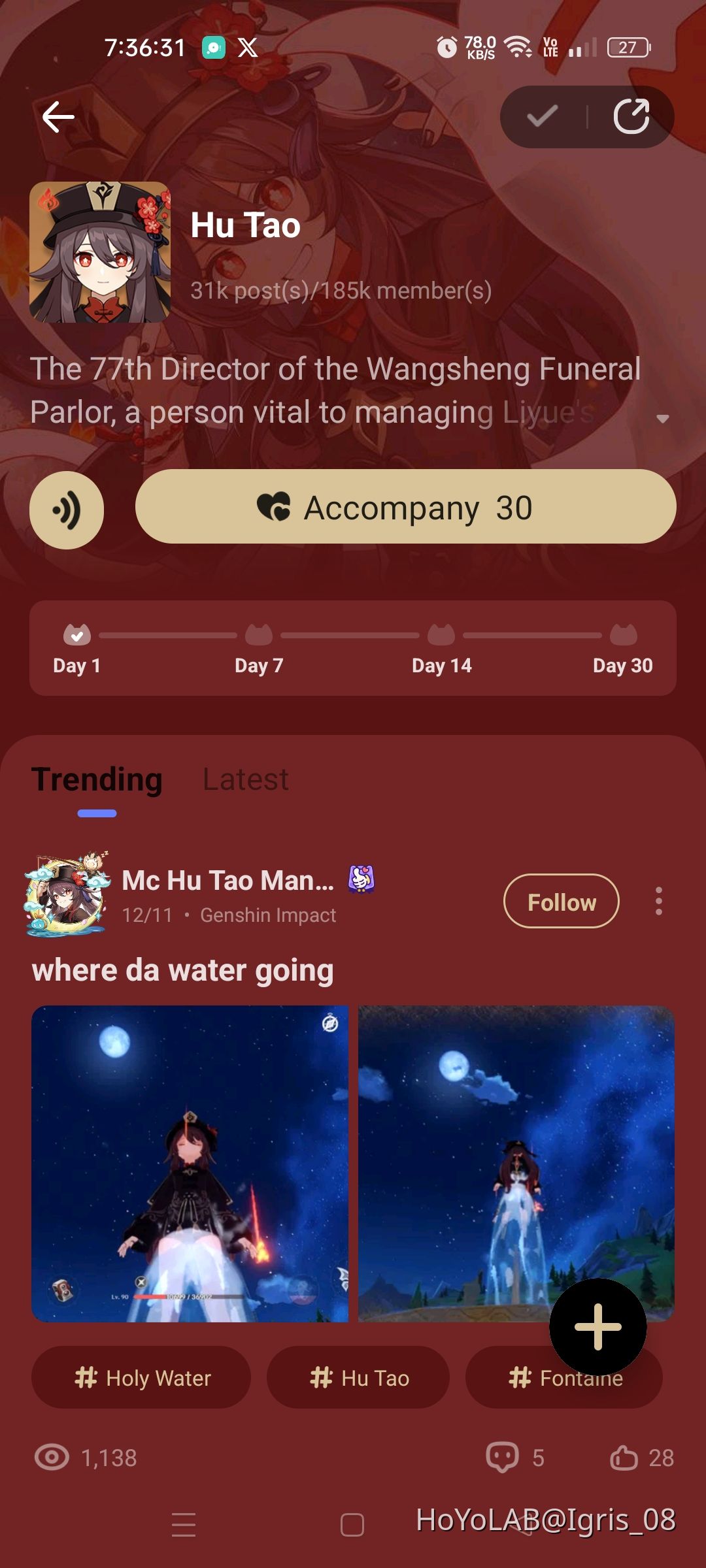
Task: Open post options three-dot menu
Action: pos(658,902)
